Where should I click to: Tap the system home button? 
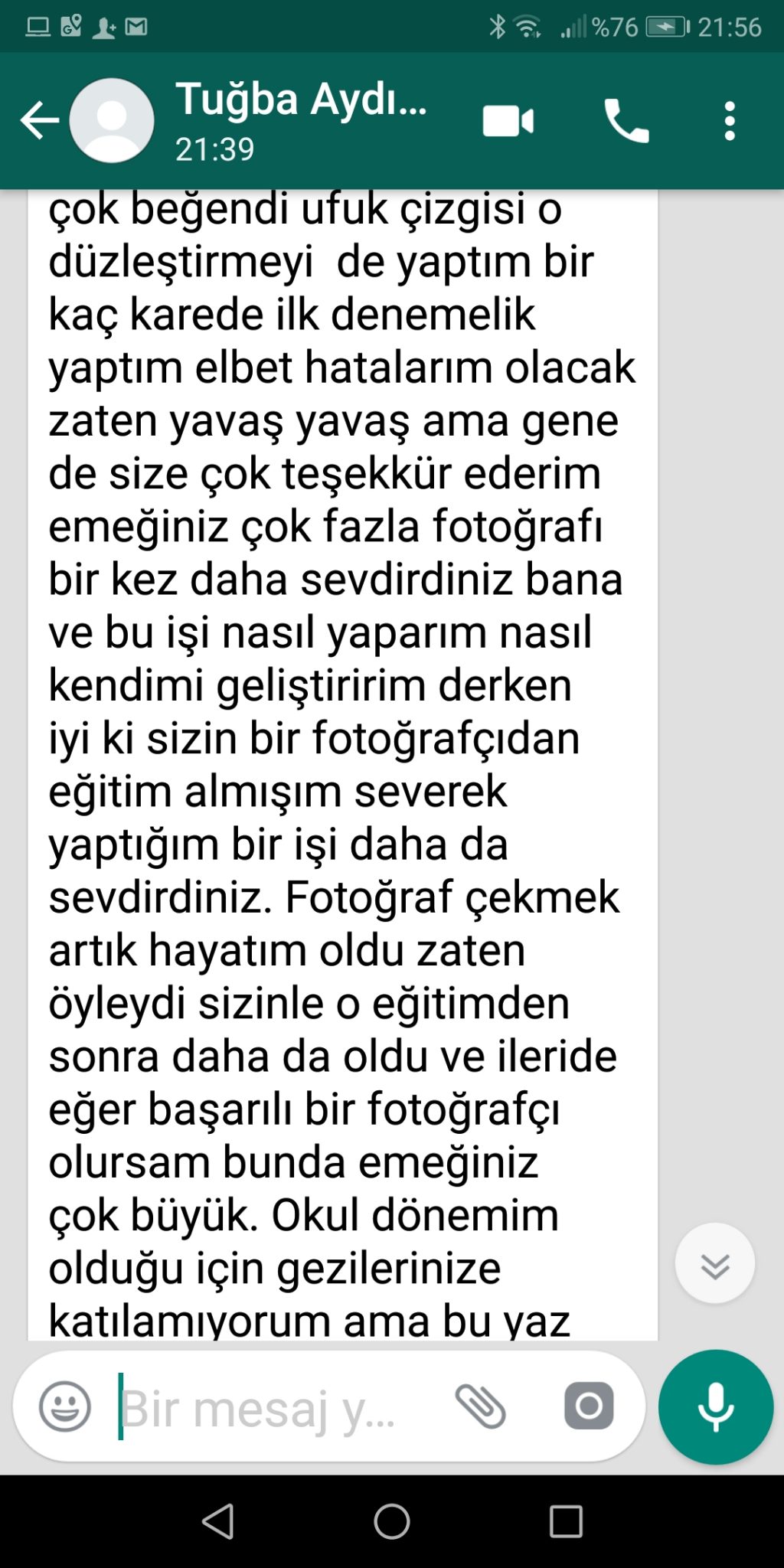pos(392,1521)
